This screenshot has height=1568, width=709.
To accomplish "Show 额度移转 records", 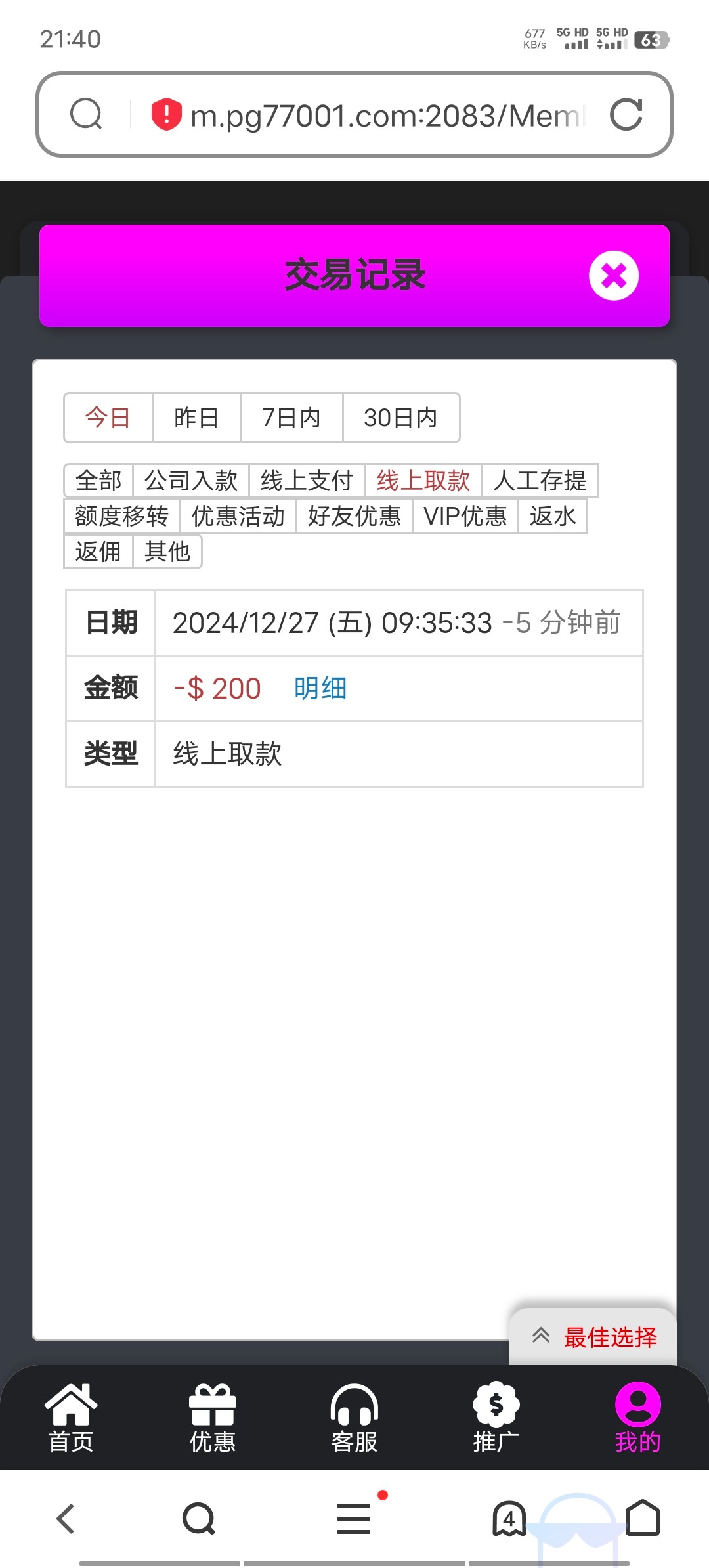I will tap(122, 516).
